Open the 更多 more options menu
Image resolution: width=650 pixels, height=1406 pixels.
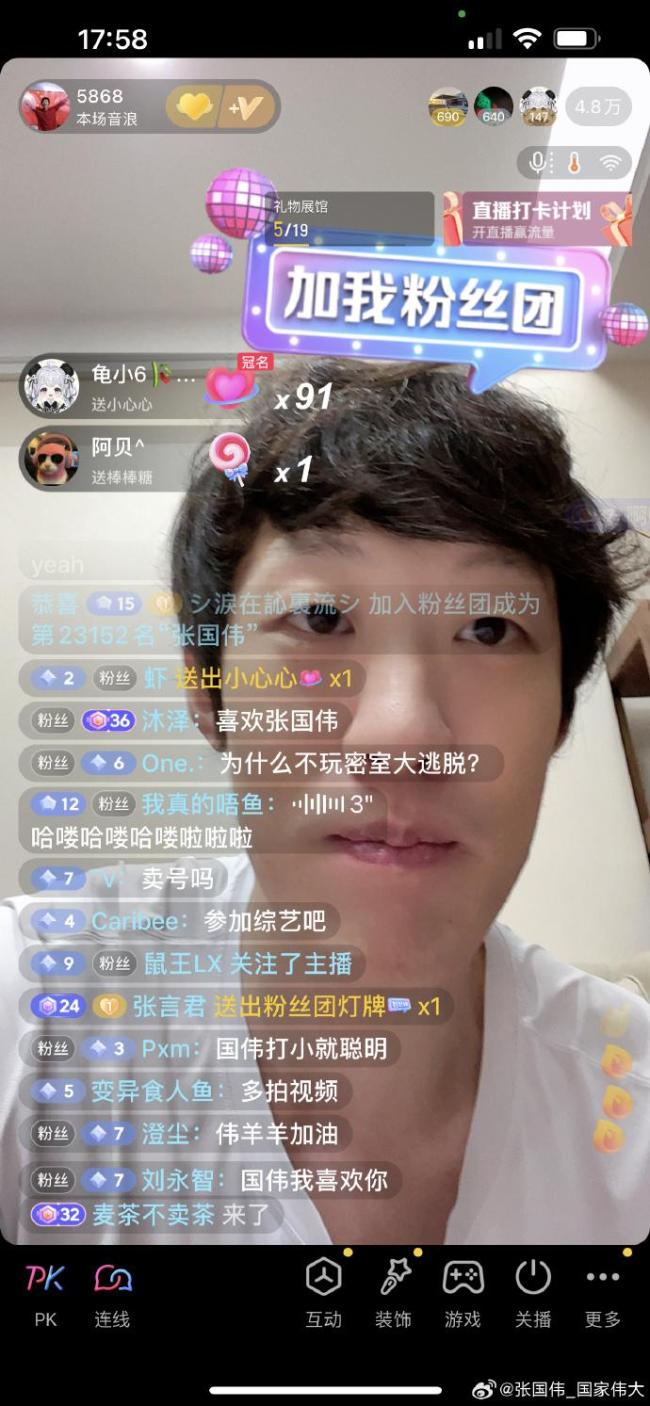(x=603, y=1292)
